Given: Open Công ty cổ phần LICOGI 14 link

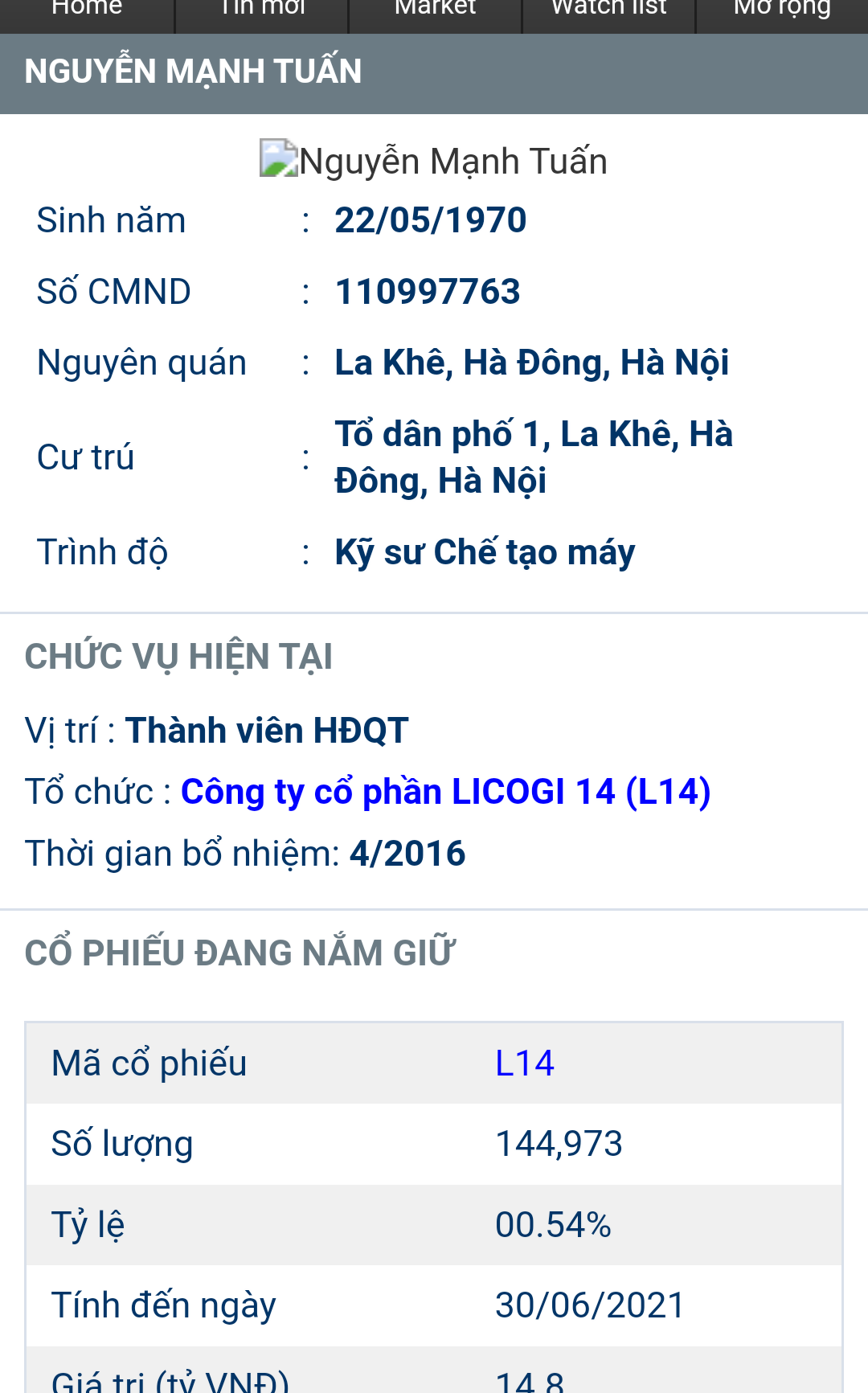Looking at the screenshot, I should (x=445, y=792).
